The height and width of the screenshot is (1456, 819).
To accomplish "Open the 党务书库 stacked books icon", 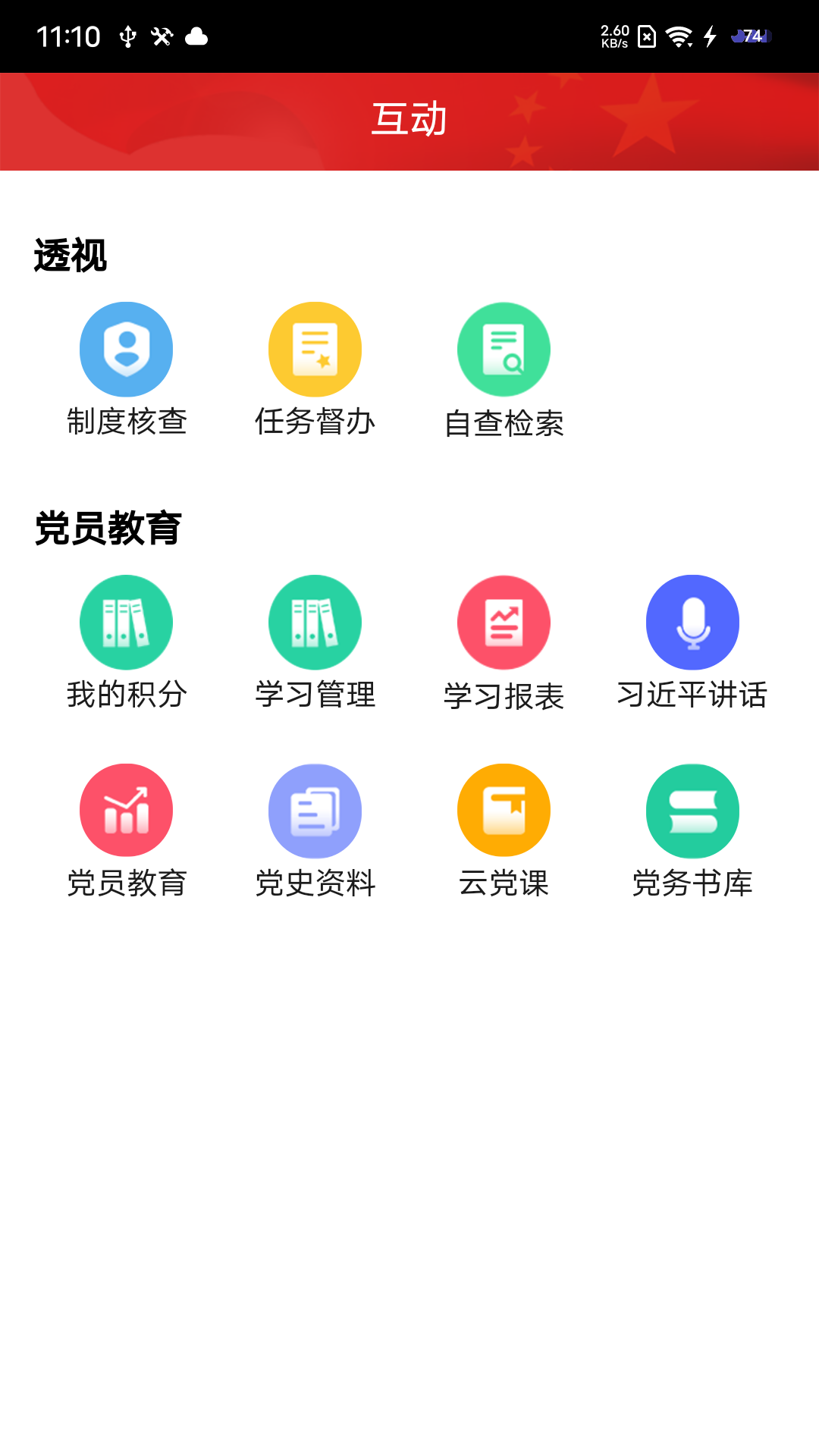I will coord(692,810).
